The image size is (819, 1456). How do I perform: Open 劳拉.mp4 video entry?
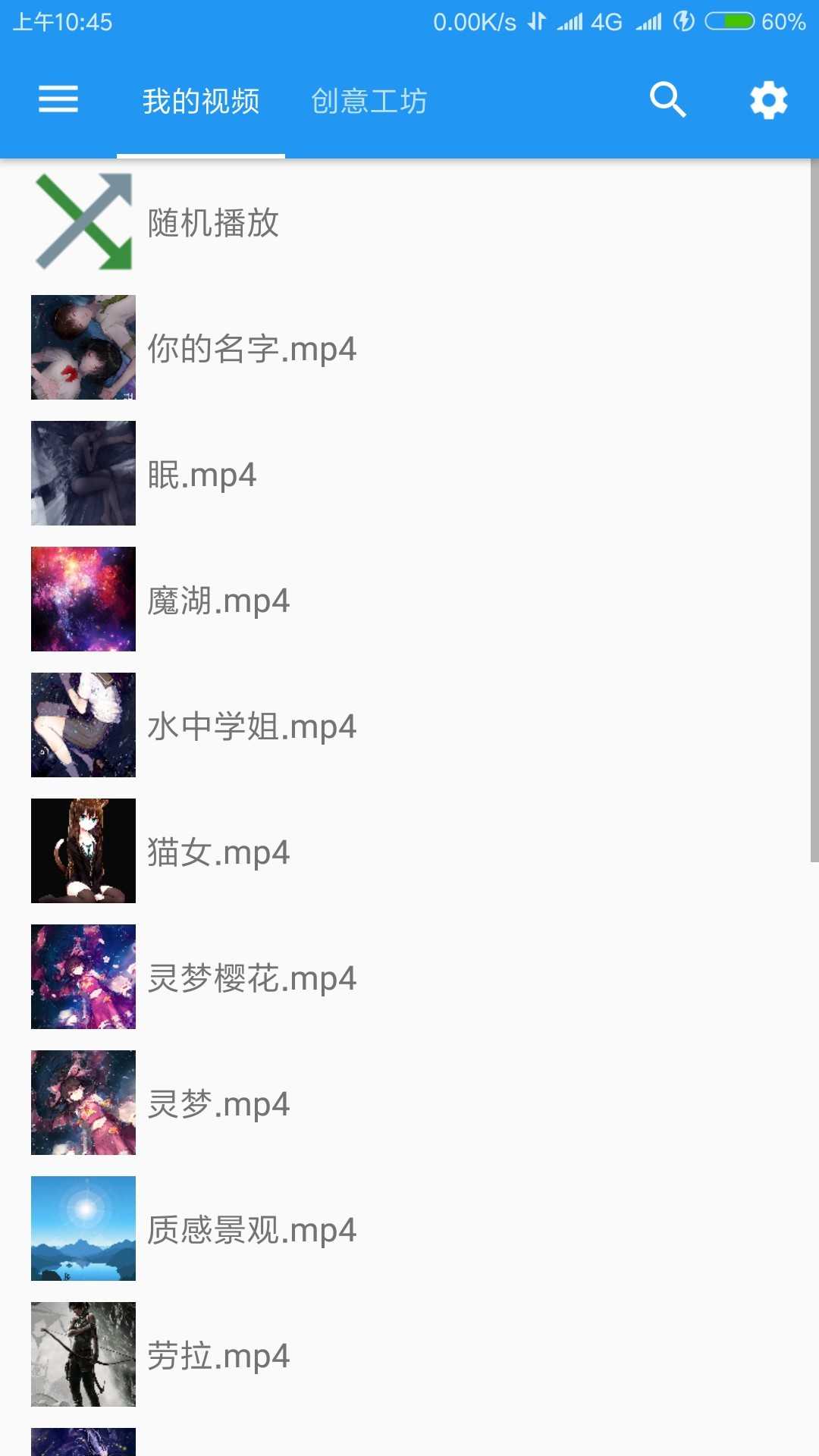[x=218, y=1354]
